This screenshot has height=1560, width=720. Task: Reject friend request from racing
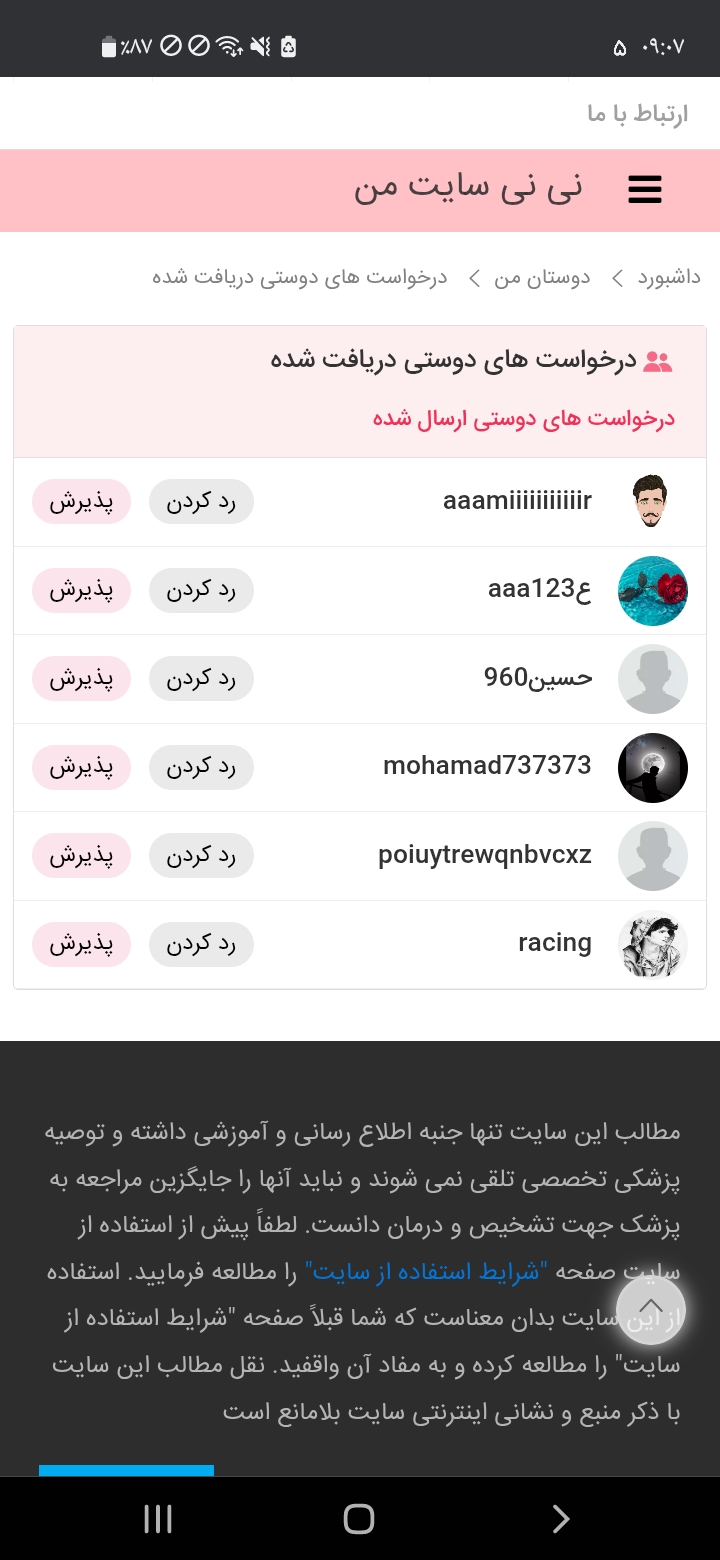pyautogui.click(x=201, y=944)
